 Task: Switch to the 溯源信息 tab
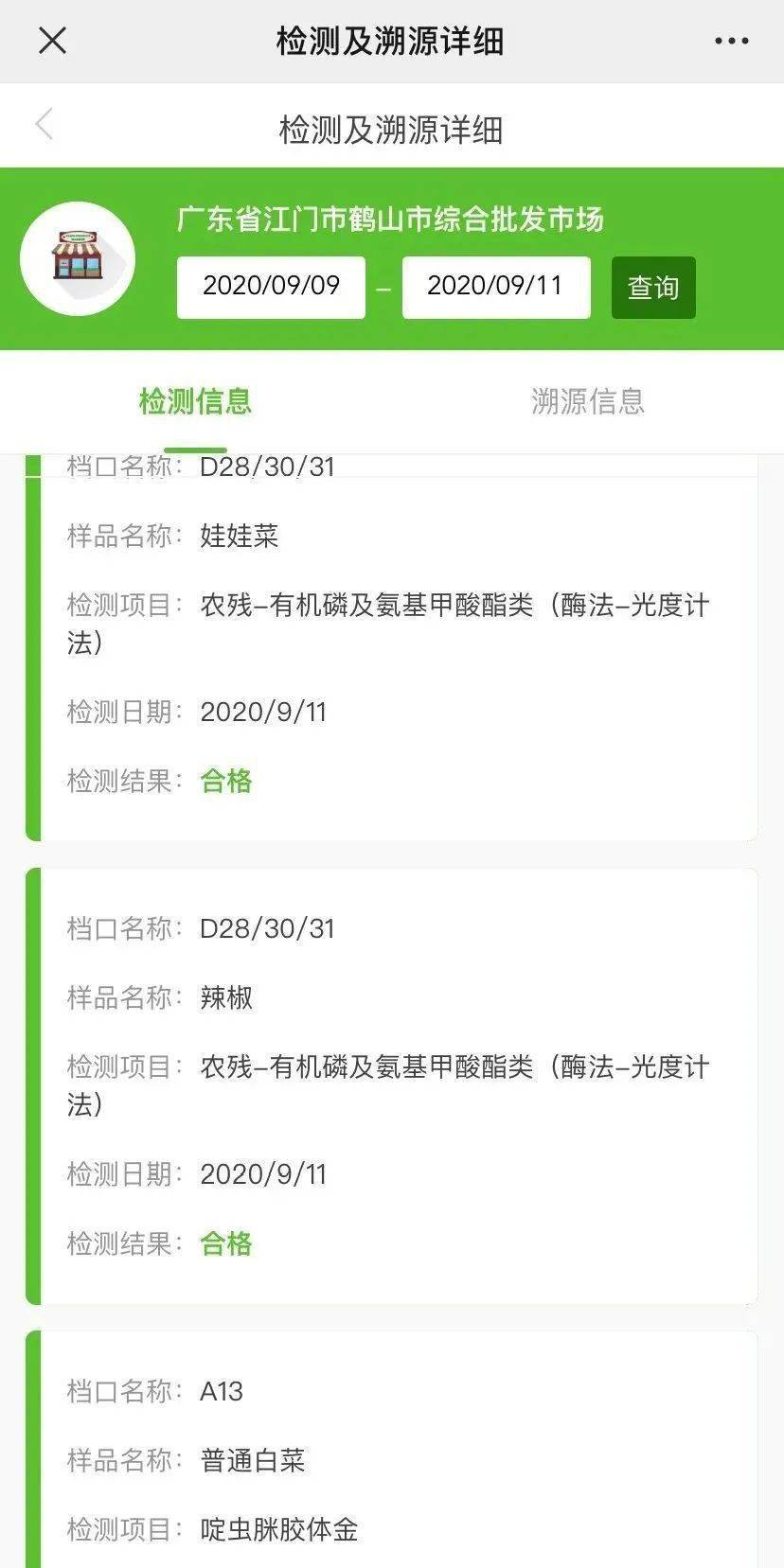click(x=587, y=401)
